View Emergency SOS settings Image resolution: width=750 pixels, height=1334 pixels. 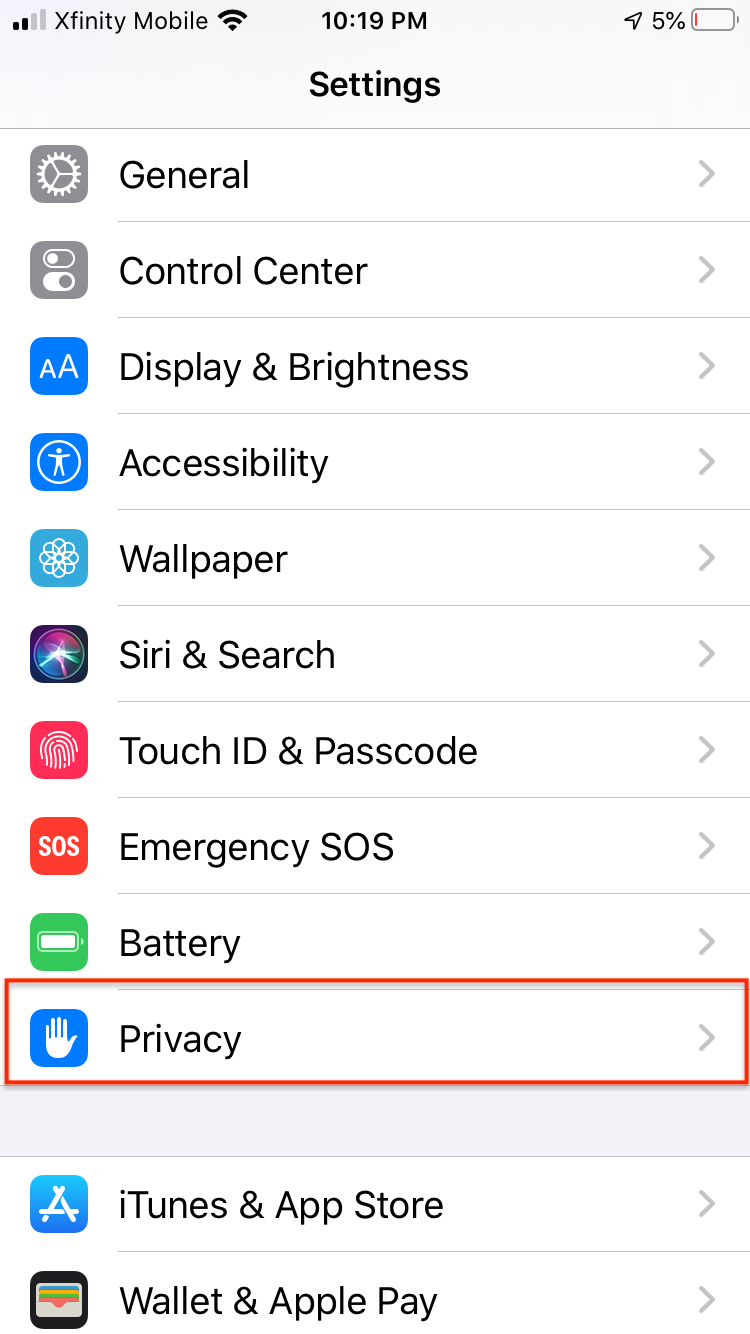[x=375, y=847]
